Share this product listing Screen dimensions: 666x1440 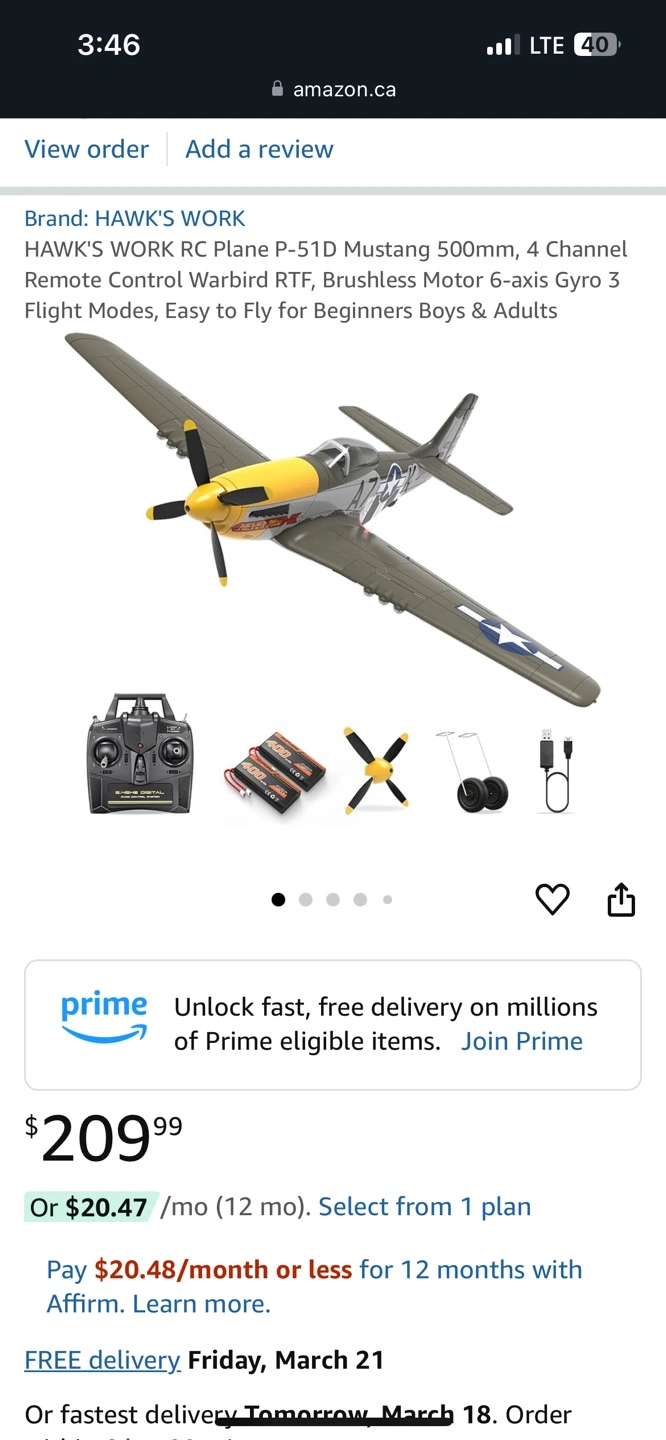(621, 899)
